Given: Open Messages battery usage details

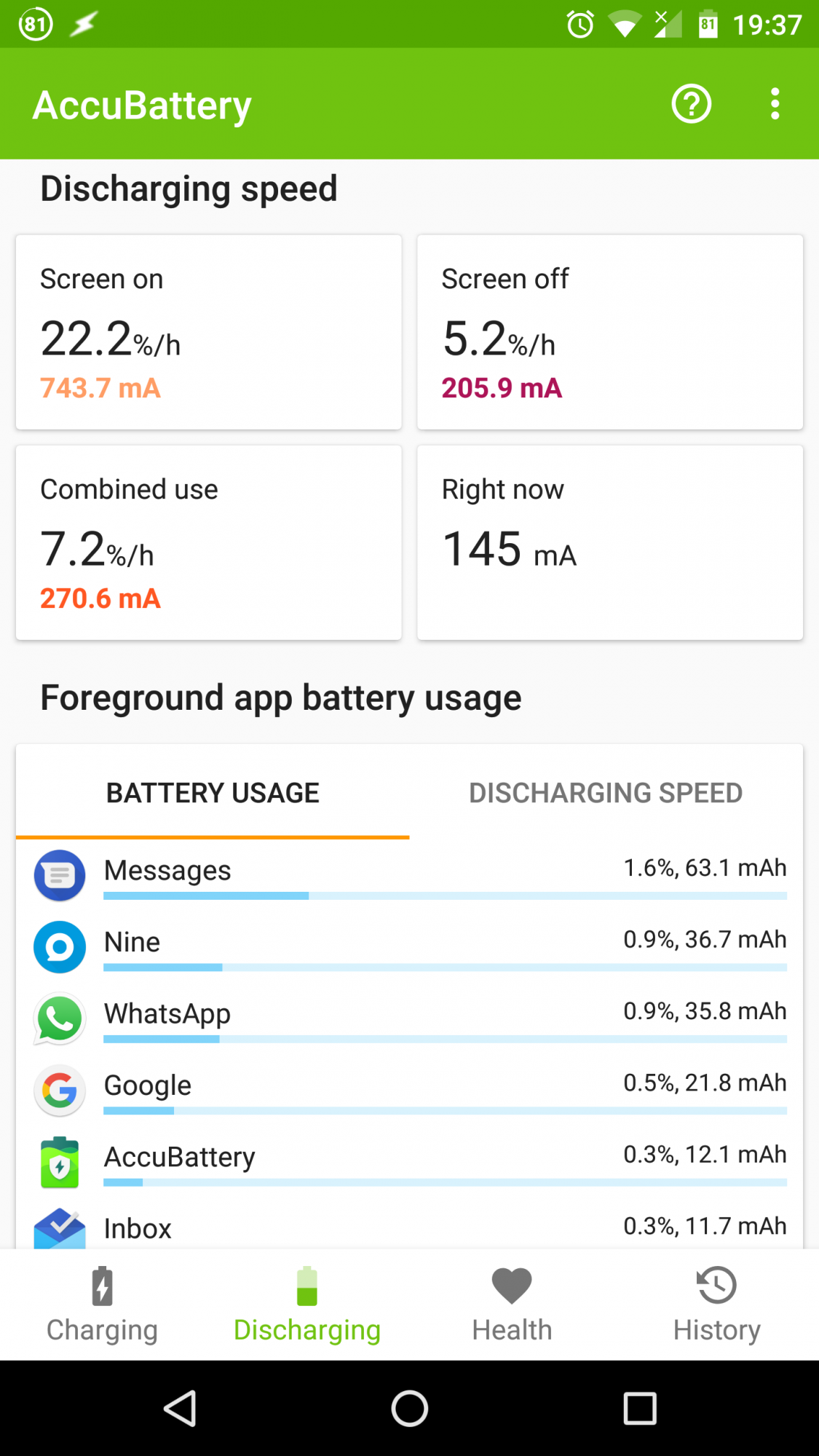Looking at the screenshot, I should tap(410, 875).
